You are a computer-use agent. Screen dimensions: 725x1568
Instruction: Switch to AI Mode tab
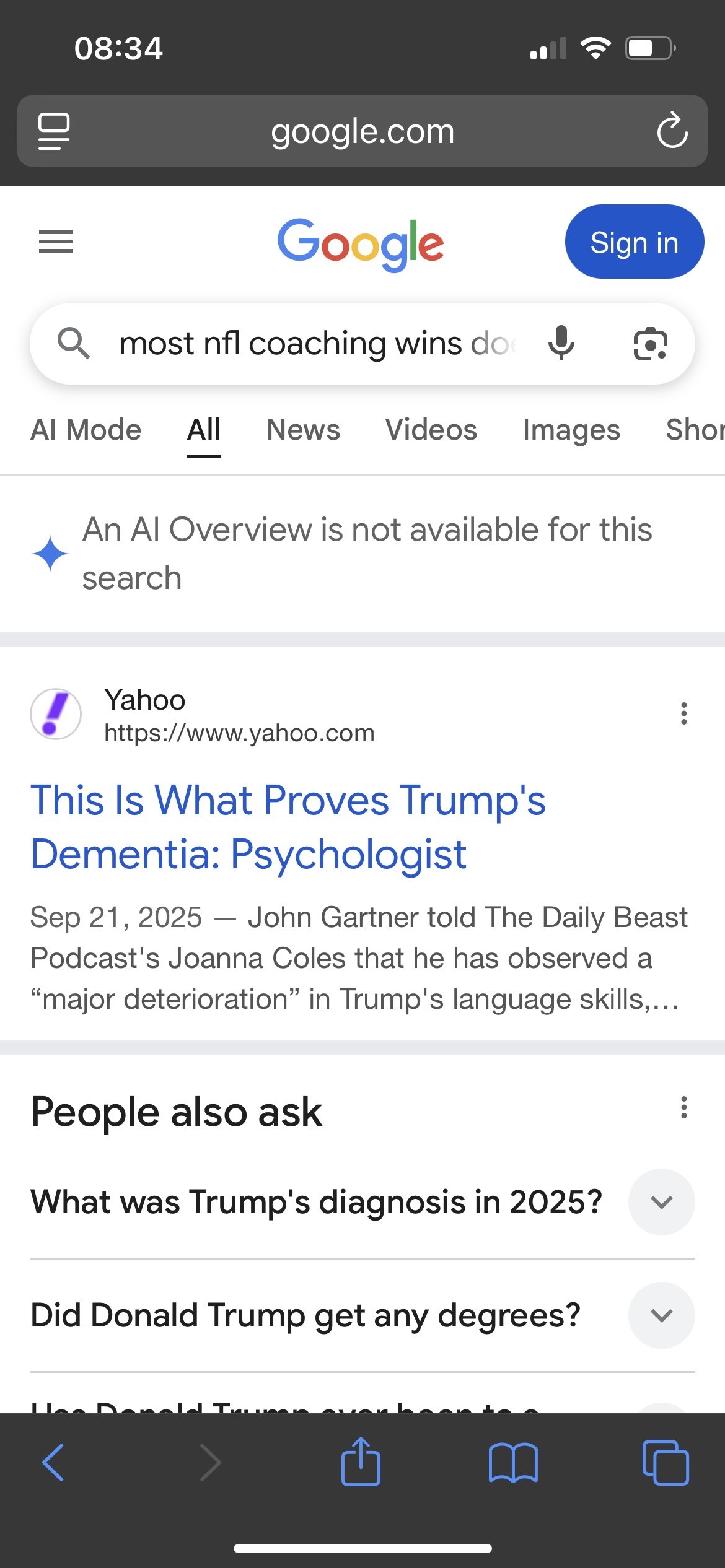pyautogui.click(x=86, y=430)
